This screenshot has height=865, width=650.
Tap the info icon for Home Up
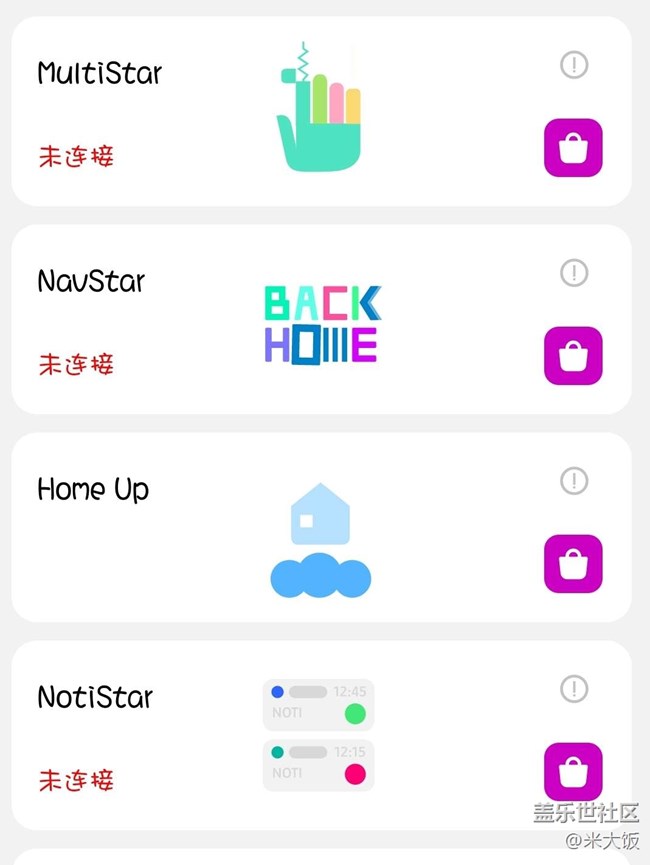(574, 481)
